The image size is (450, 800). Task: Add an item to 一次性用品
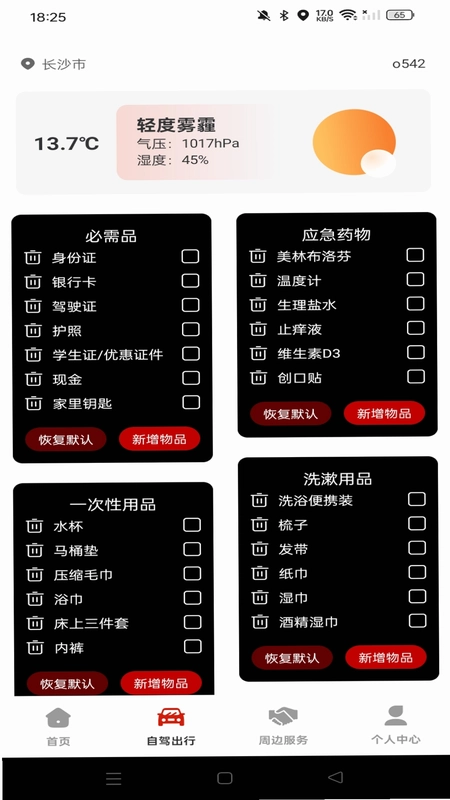coord(161,683)
